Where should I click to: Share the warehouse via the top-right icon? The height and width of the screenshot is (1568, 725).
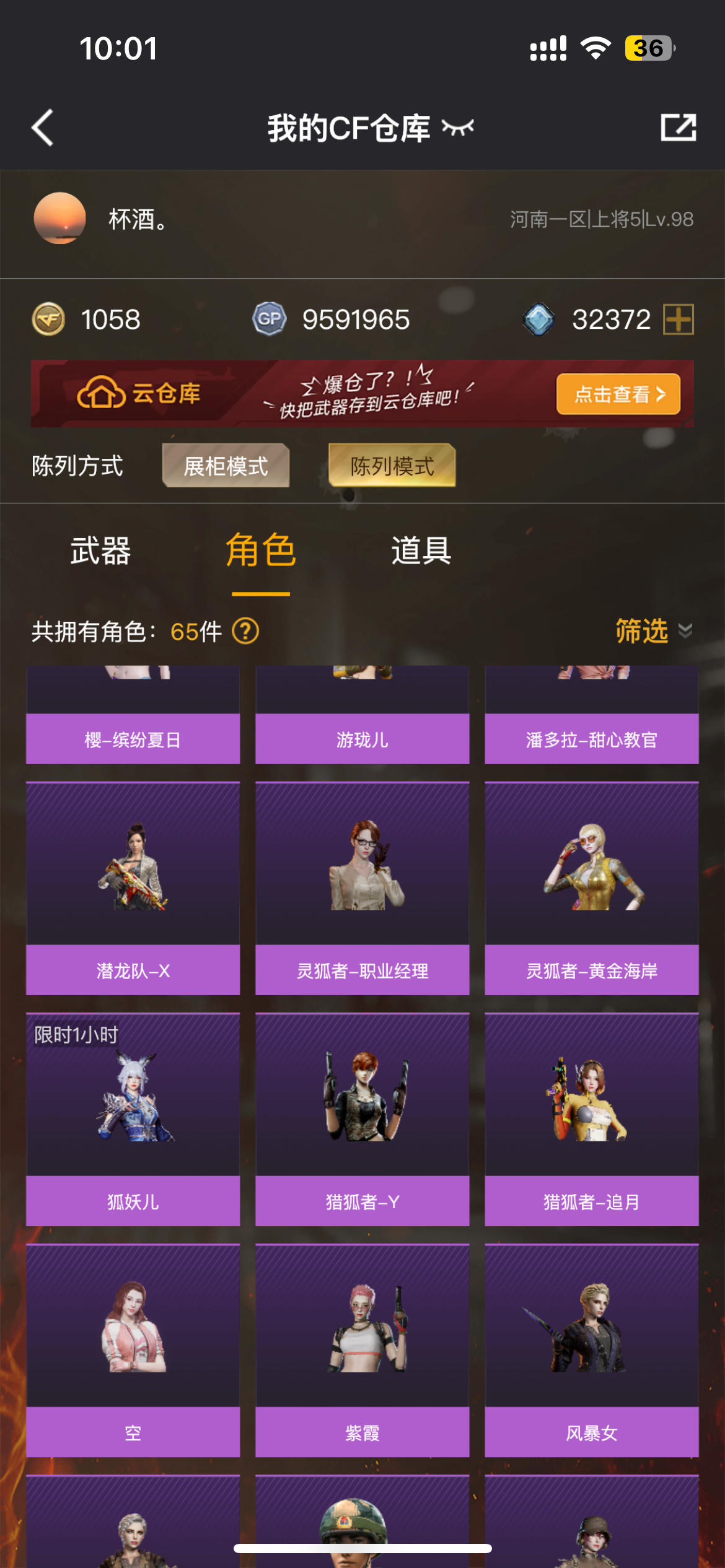click(x=678, y=128)
